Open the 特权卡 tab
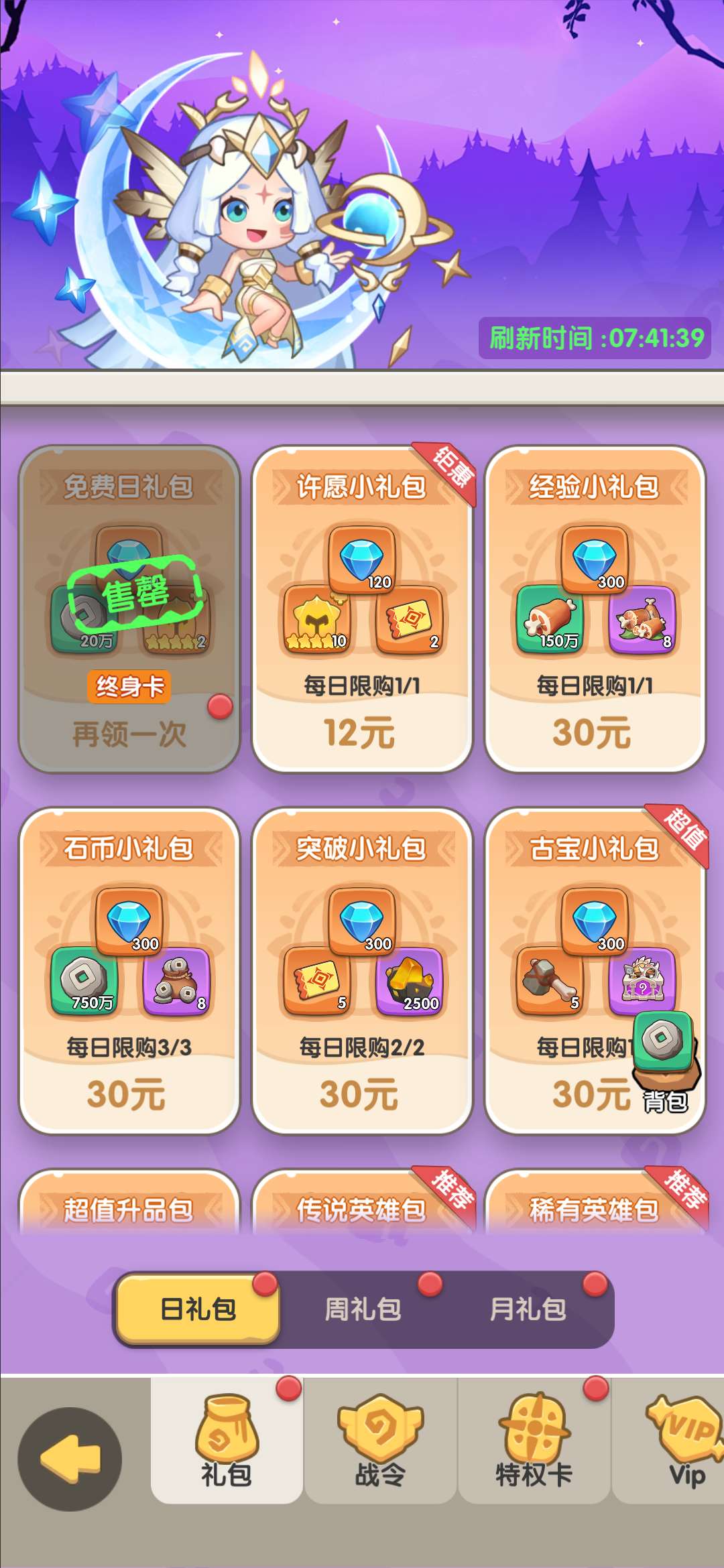The width and height of the screenshot is (724, 1568). pos(534,1439)
